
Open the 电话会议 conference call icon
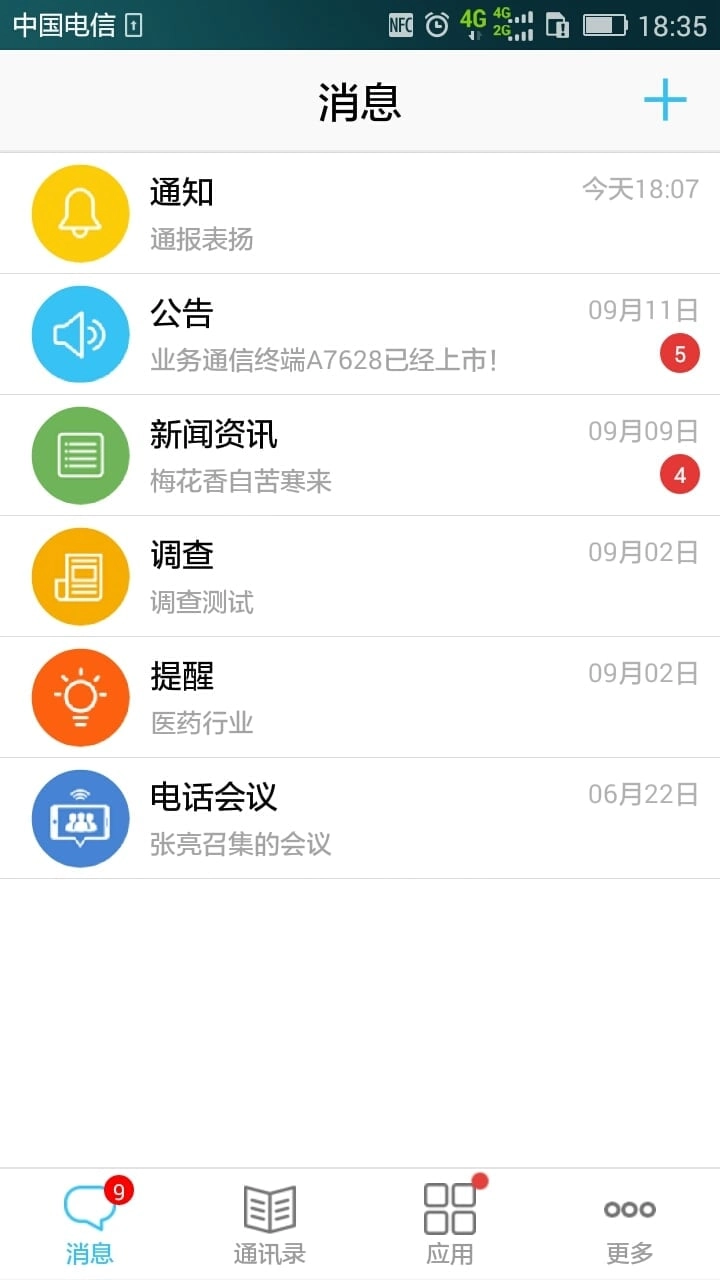(80, 817)
